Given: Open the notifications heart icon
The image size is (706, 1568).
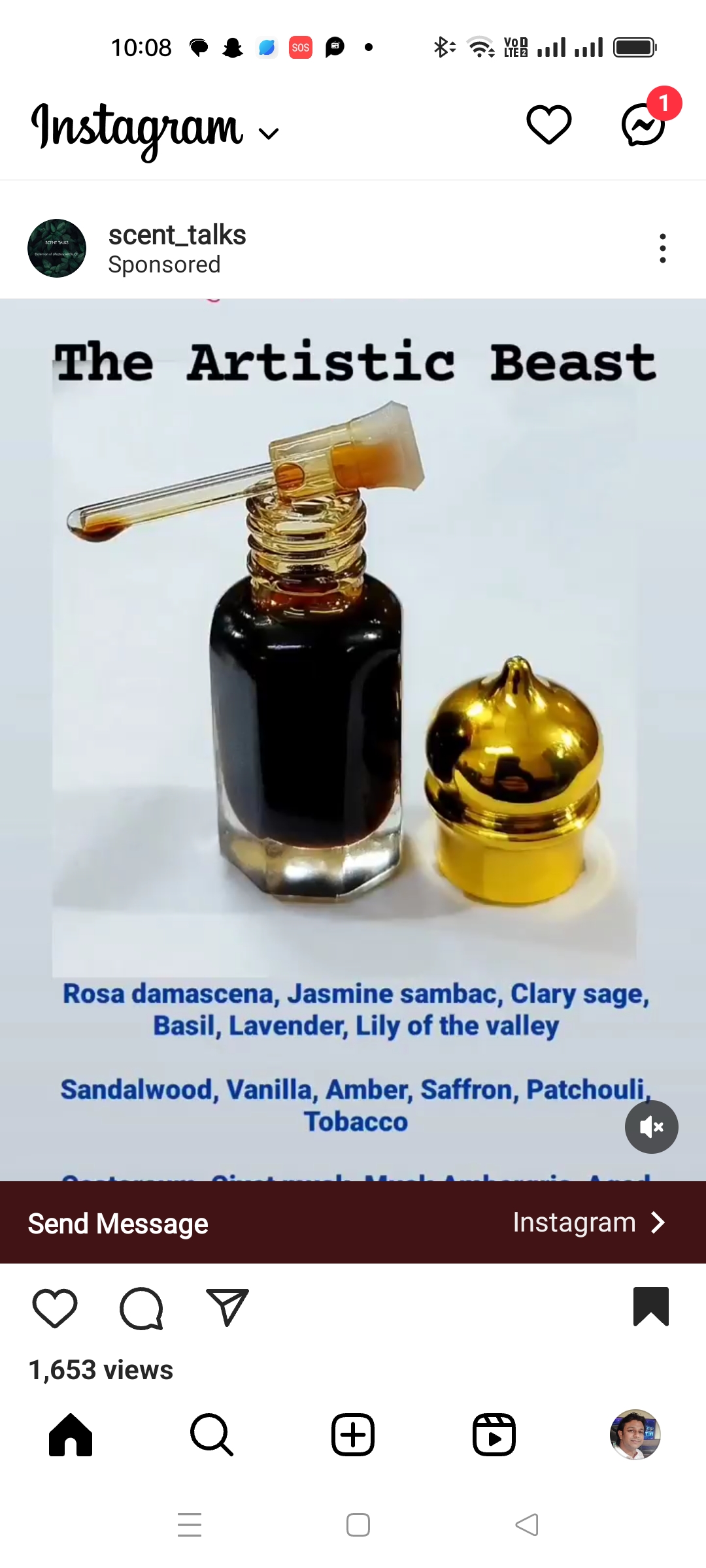Looking at the screenshot, I should tap(549, 124).
